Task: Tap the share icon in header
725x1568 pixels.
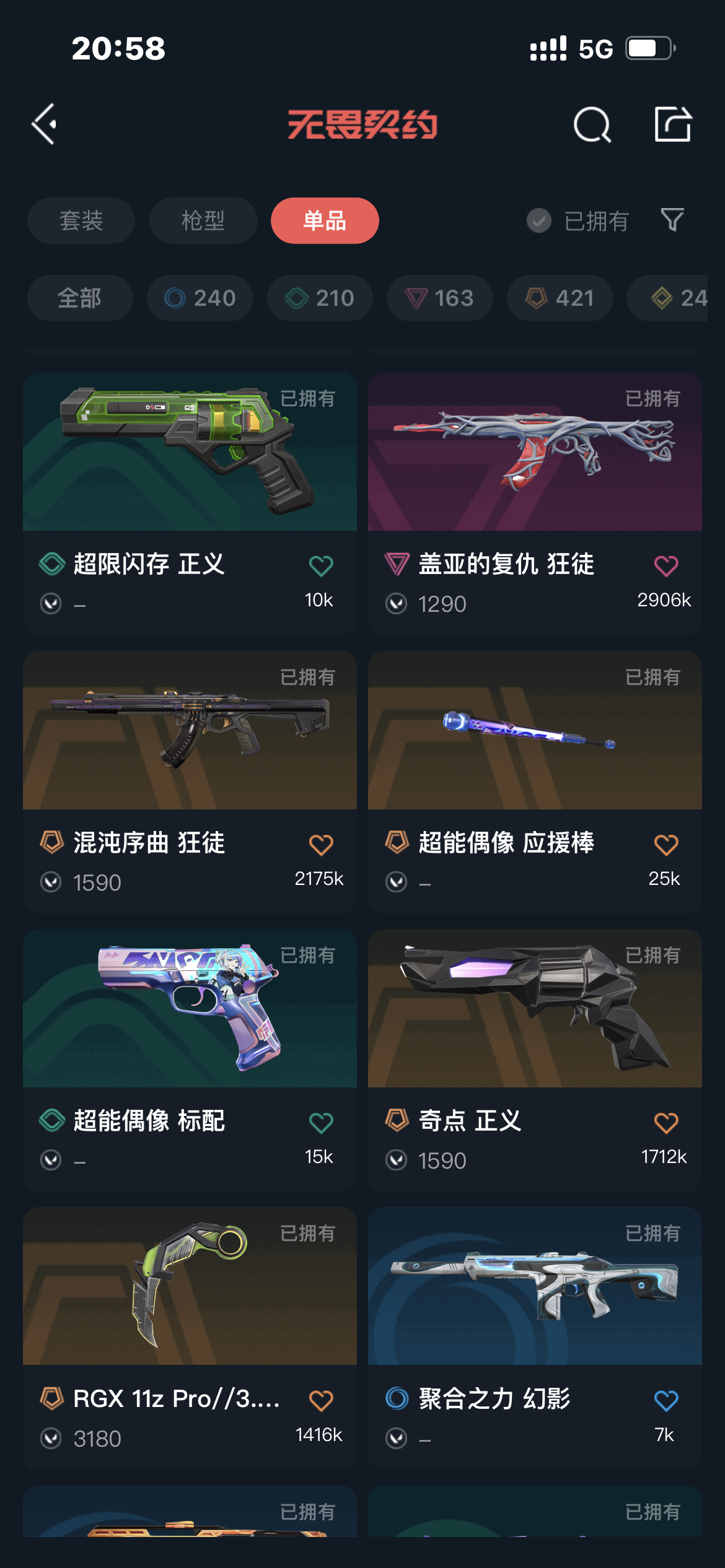Action: pos(673,124)
